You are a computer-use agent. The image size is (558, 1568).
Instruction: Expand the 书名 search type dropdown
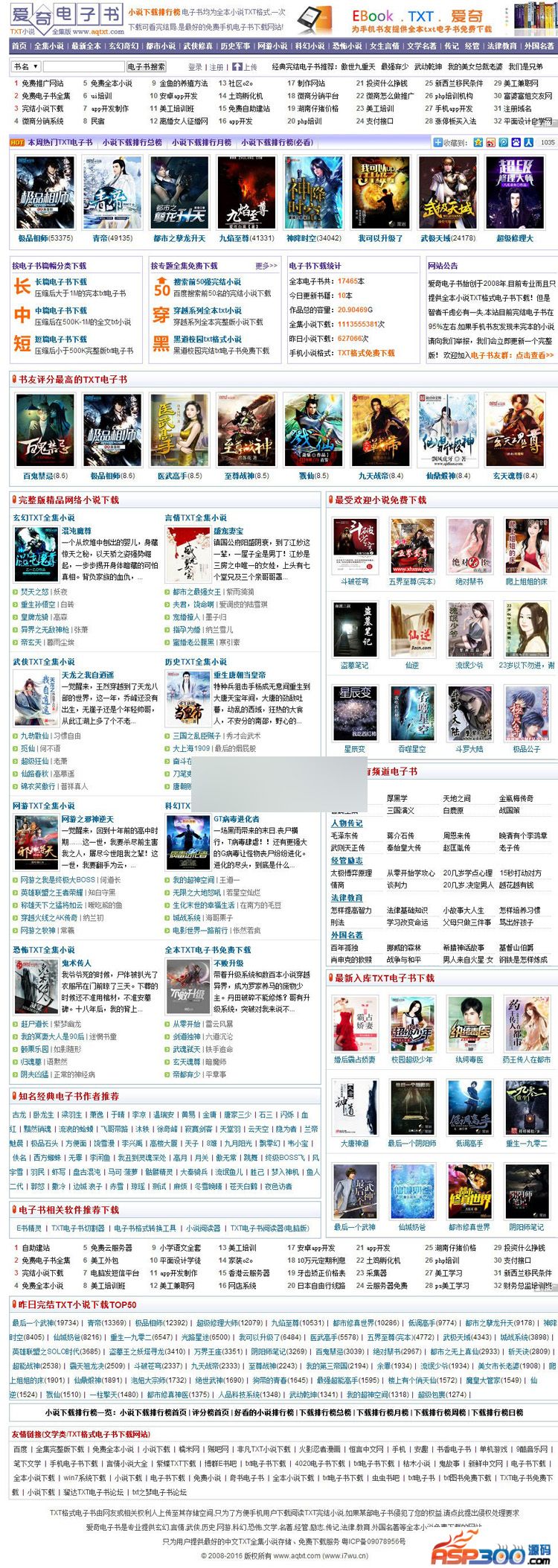(26, 67)
